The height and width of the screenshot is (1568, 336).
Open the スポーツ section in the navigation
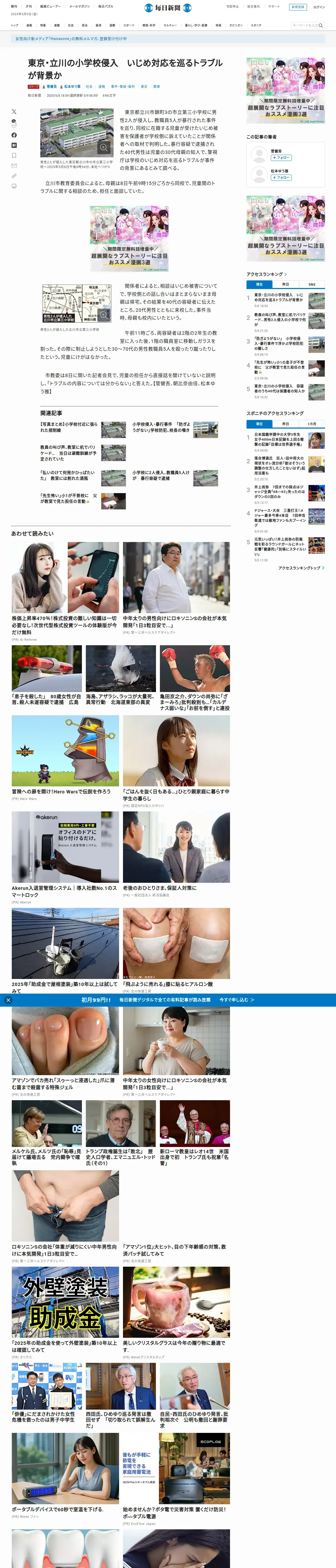129,26
